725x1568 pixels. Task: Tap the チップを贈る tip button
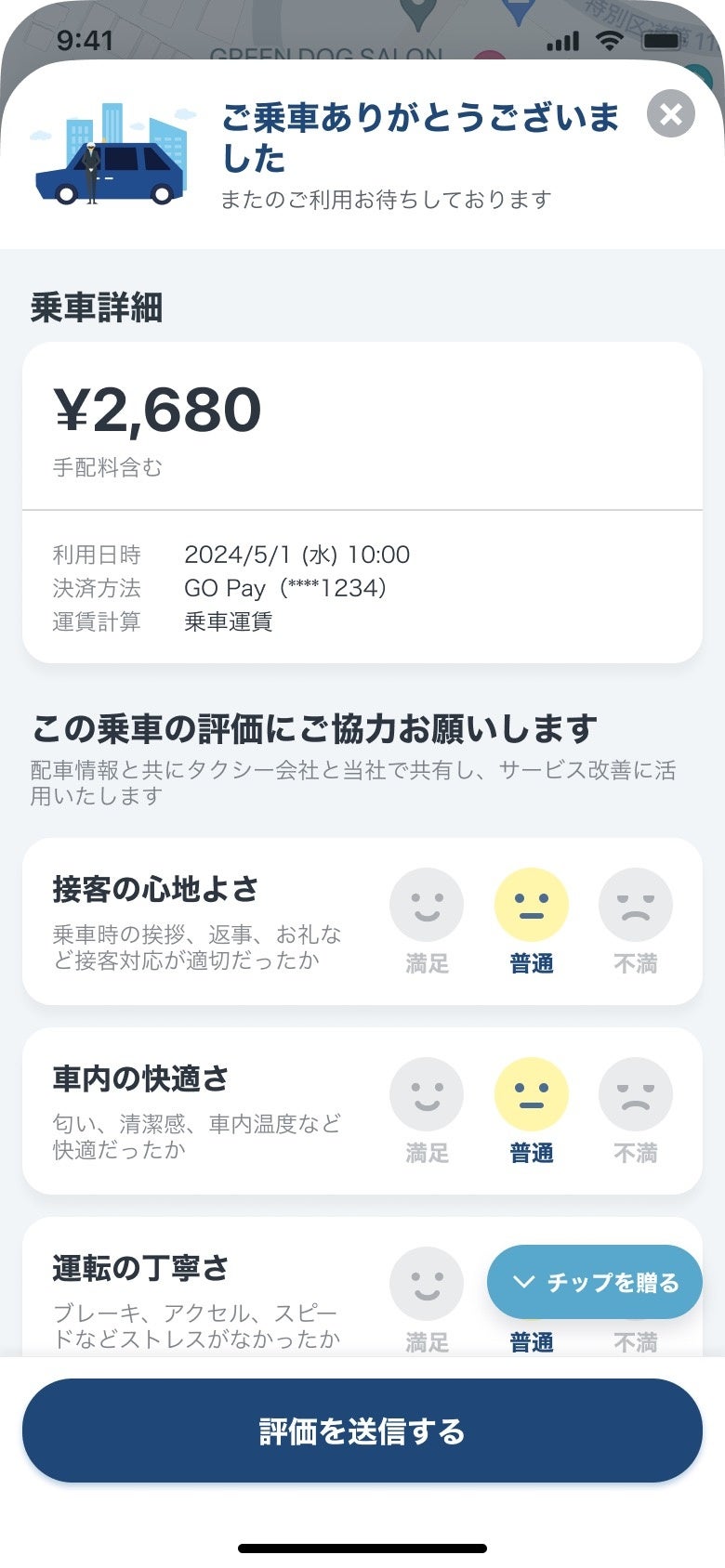[x=595, y=1282]
